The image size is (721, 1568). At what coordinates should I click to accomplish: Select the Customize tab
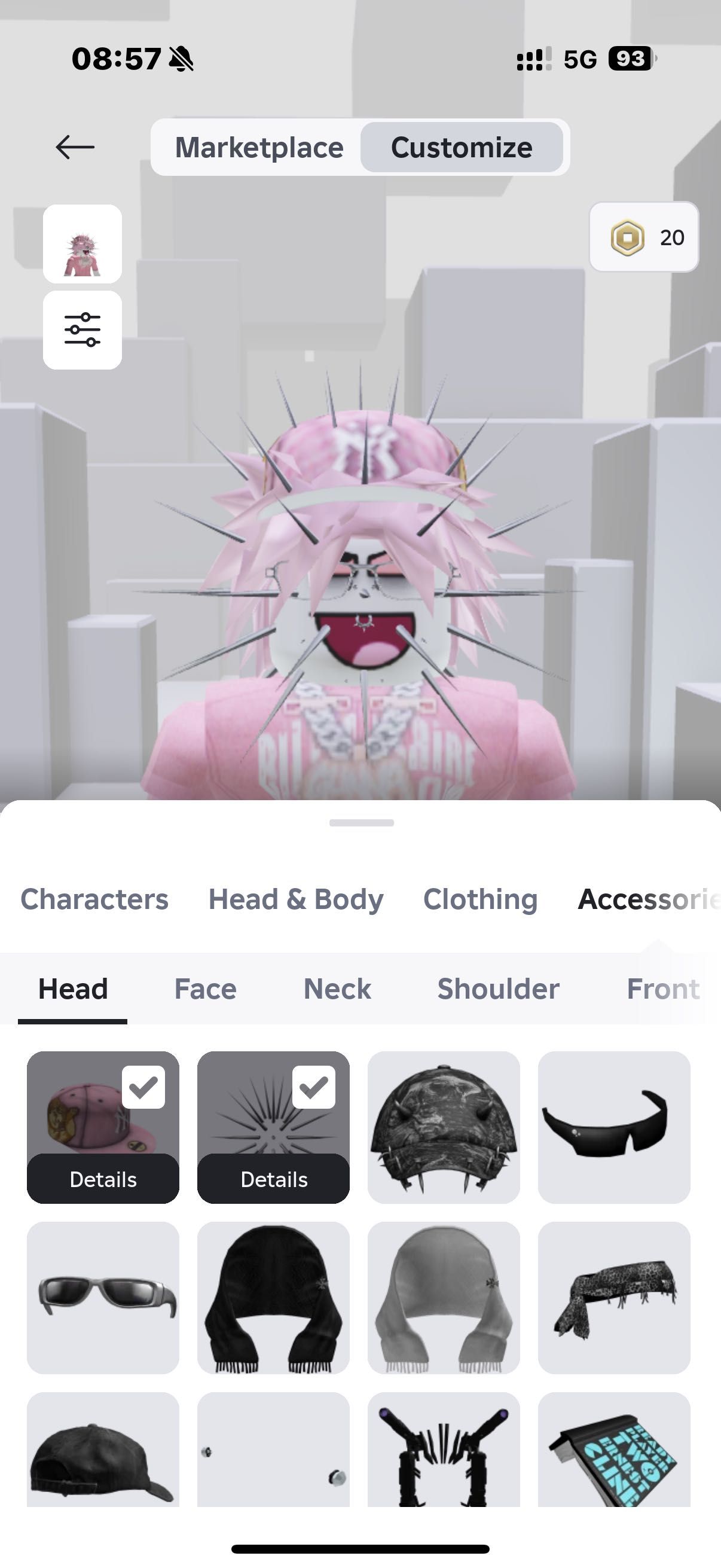pos(461,148)
